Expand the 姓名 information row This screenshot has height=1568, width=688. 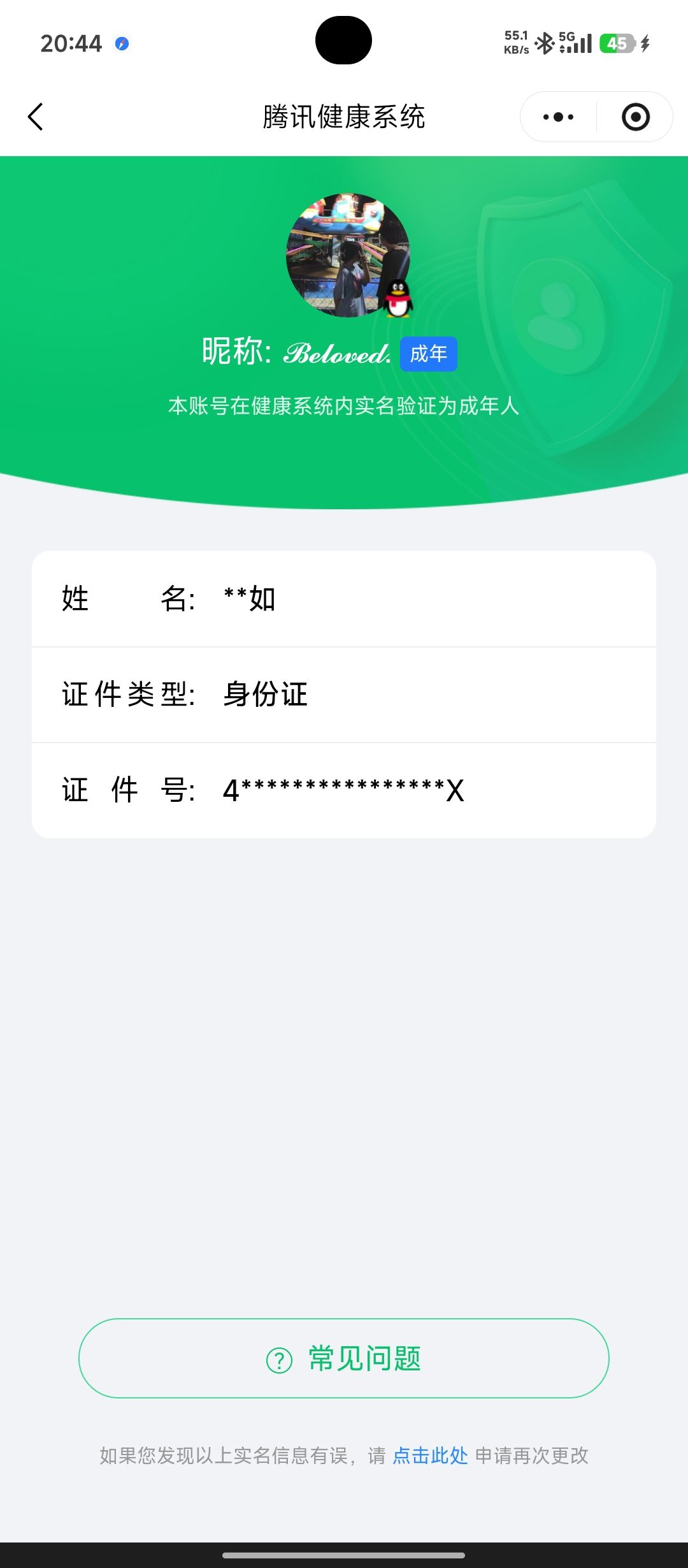(x=344, y=598)
